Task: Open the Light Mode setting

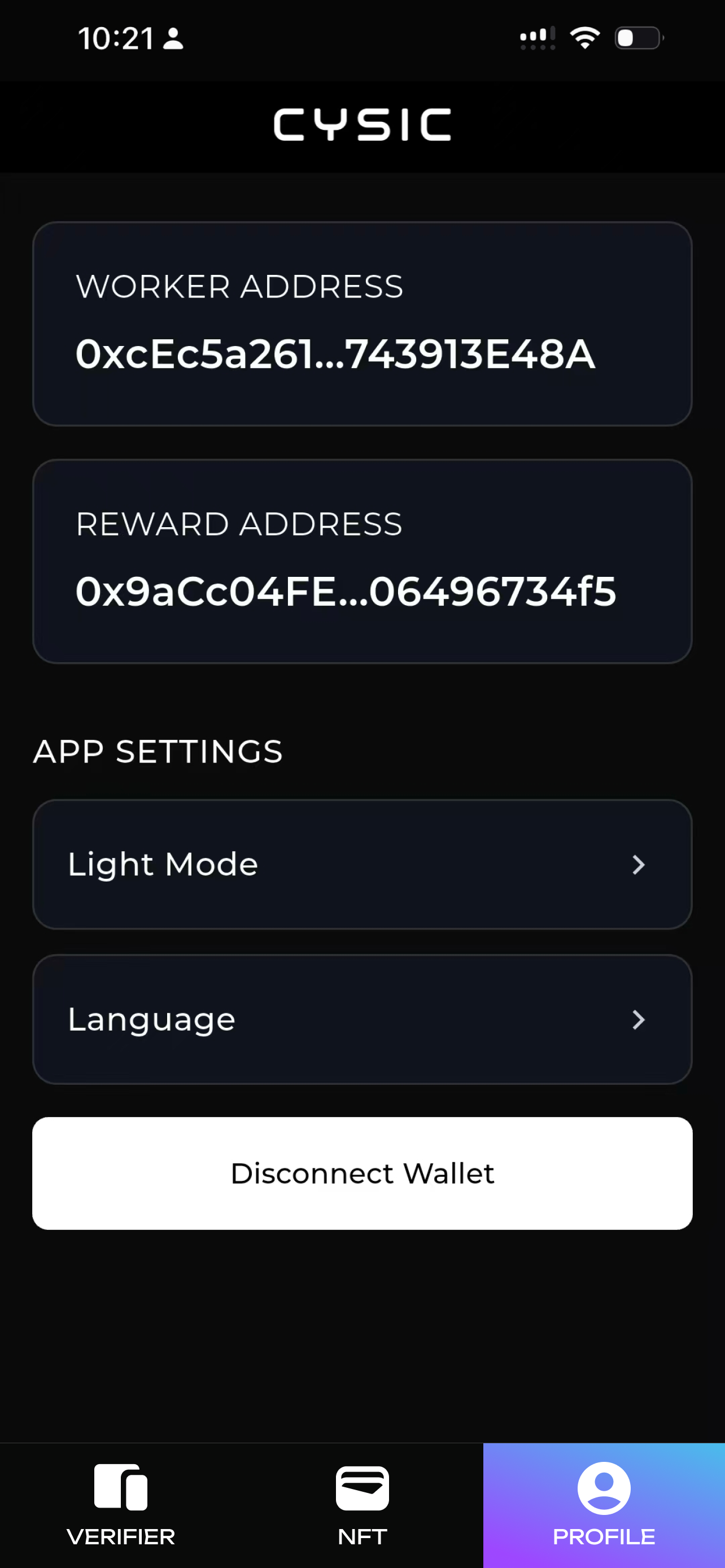Action: point(362,864)
